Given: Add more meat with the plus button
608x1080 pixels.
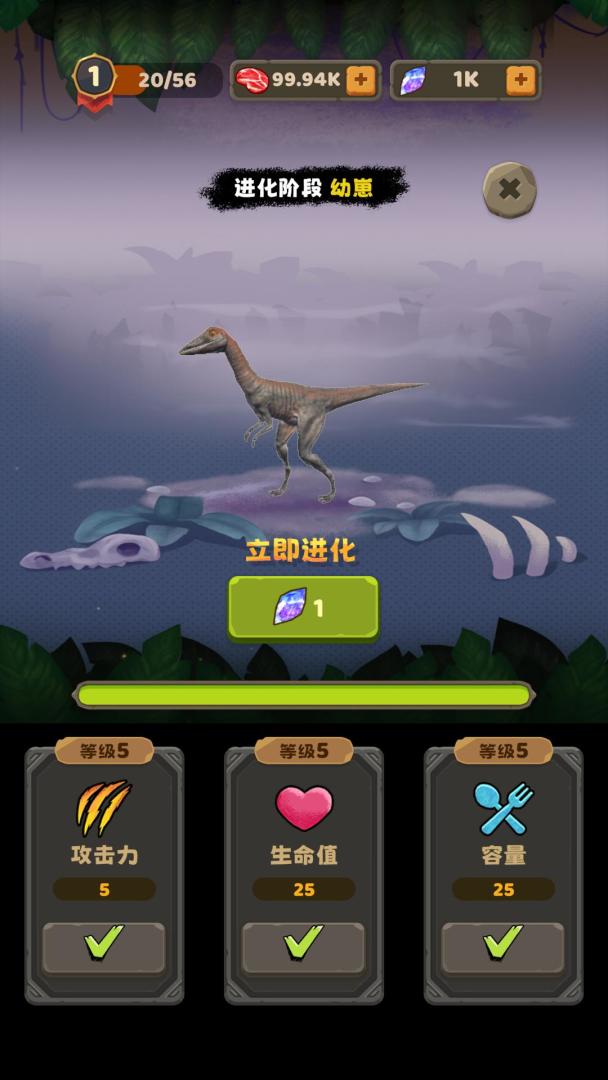Looking at the screenshot, I should (x=361, y=80).
